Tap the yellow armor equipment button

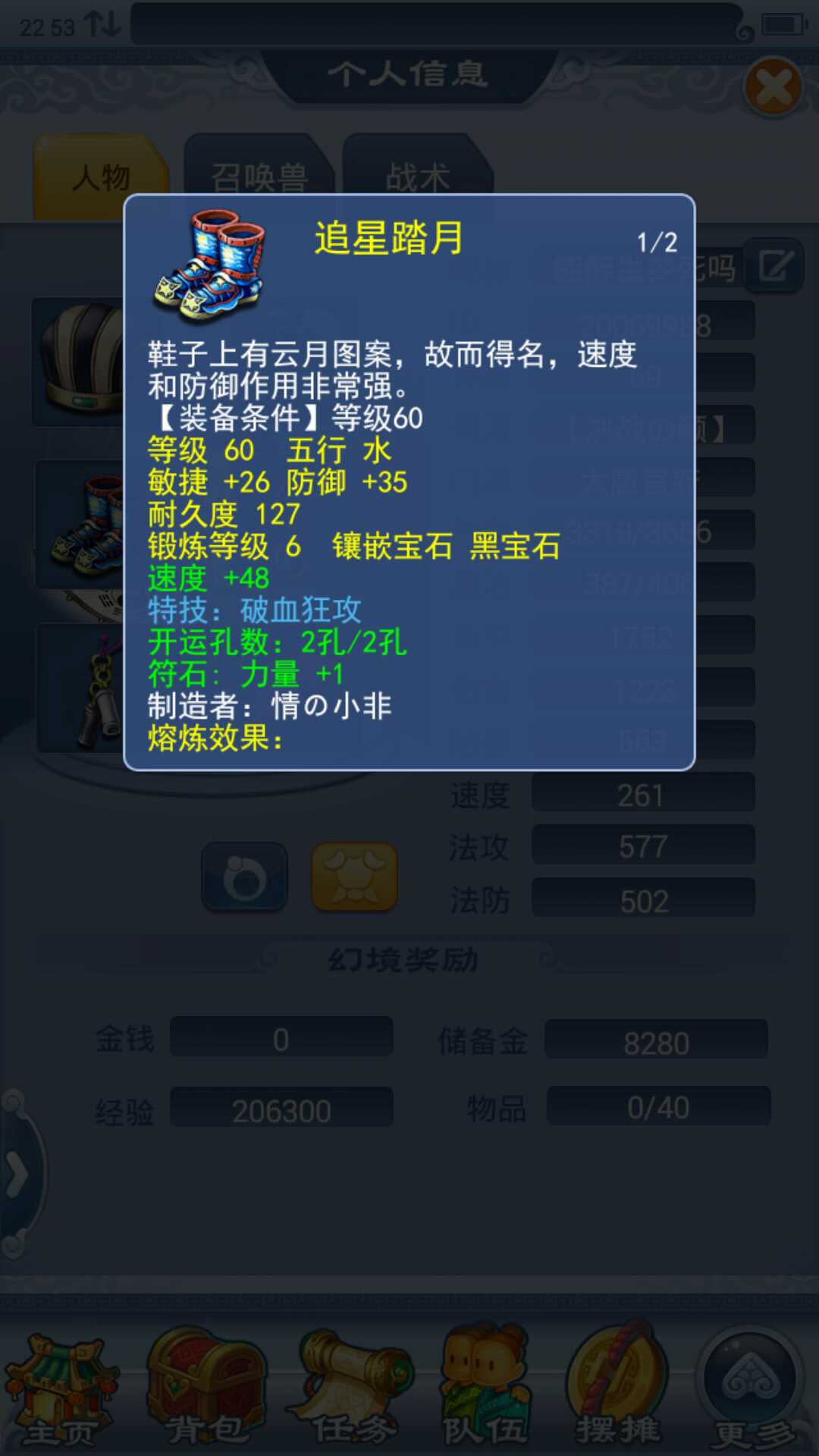coord(354,877)
